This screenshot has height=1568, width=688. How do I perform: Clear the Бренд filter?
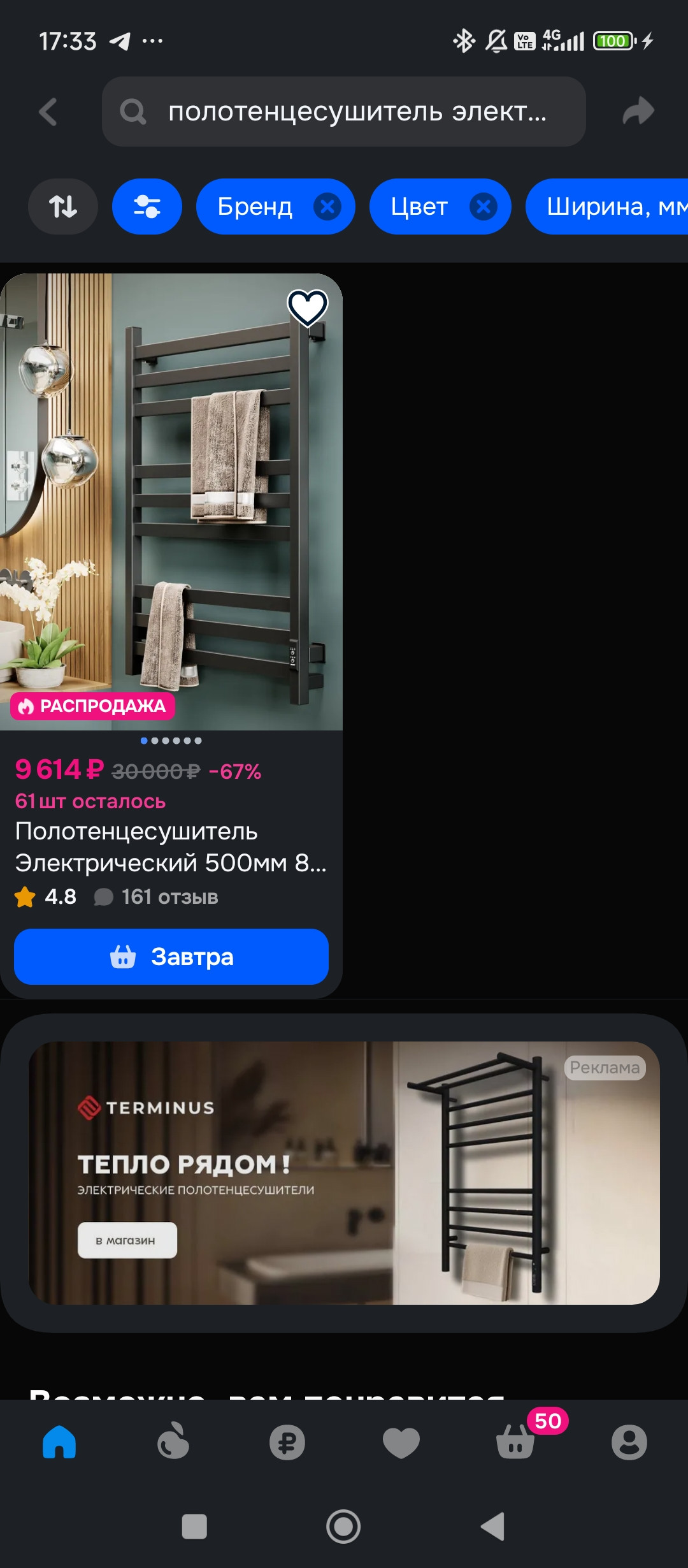click(327, 207)
